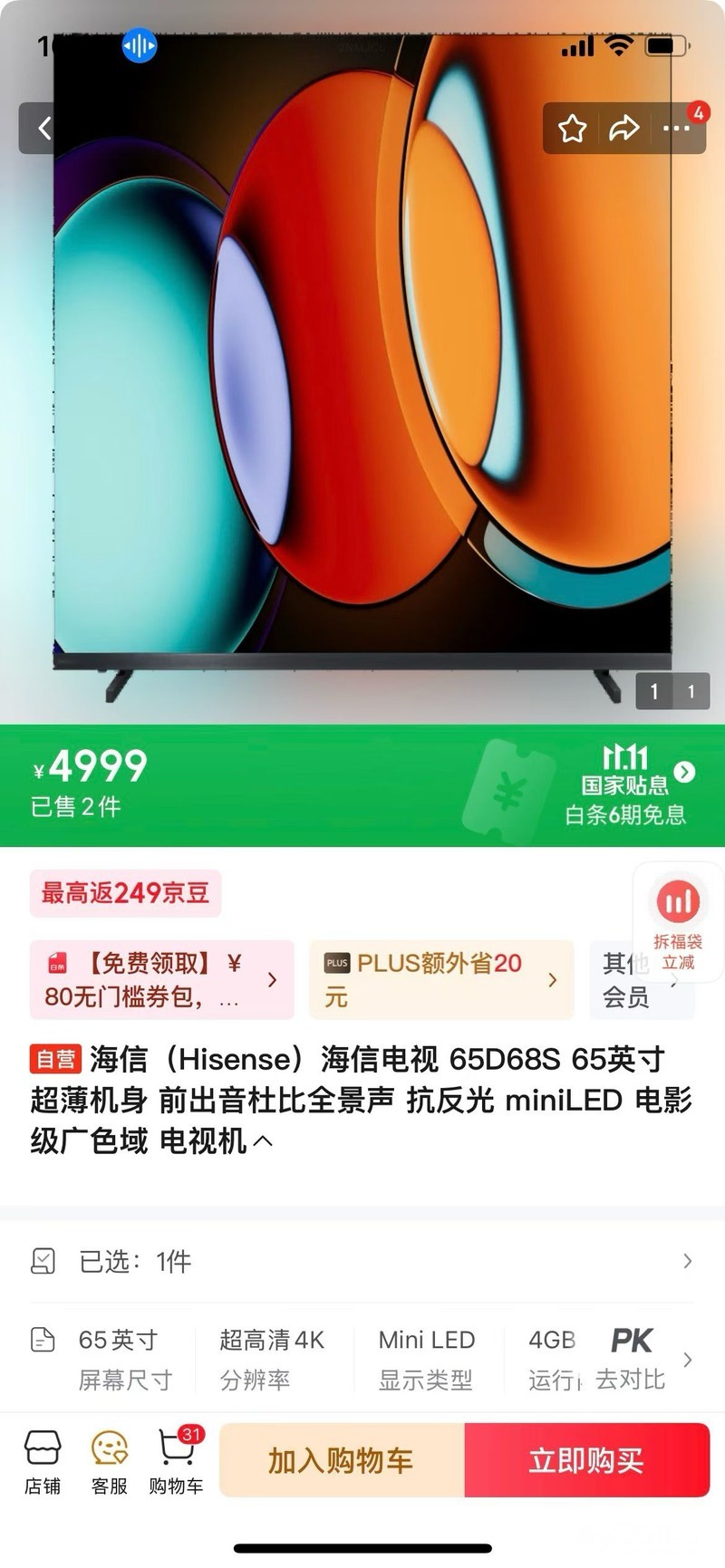Claim the 80无门槛券包 coupon
The height and width of the screenshot is (1568, 725).
pos(161,980)
